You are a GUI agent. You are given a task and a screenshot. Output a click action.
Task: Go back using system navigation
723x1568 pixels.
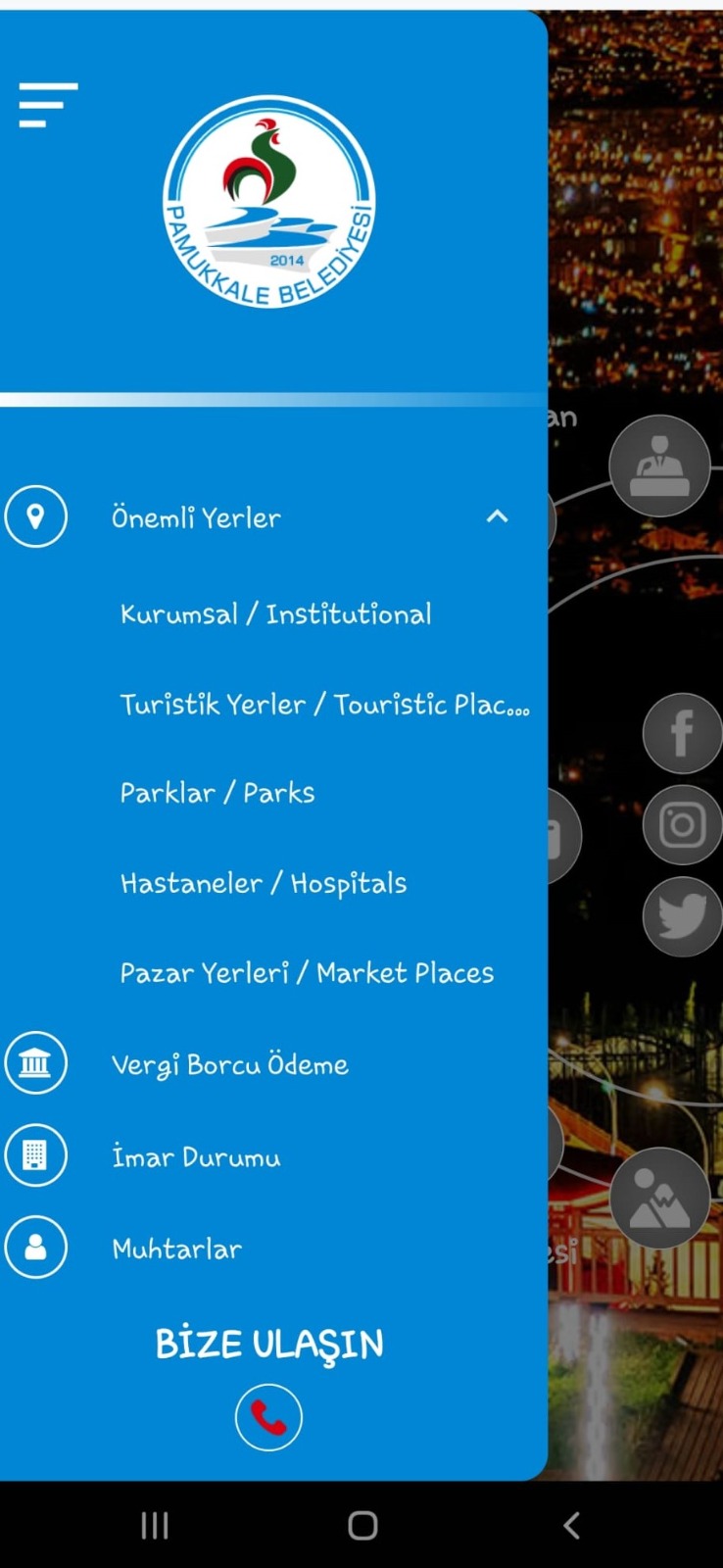pyautogui.click(x=571, y=1525)
